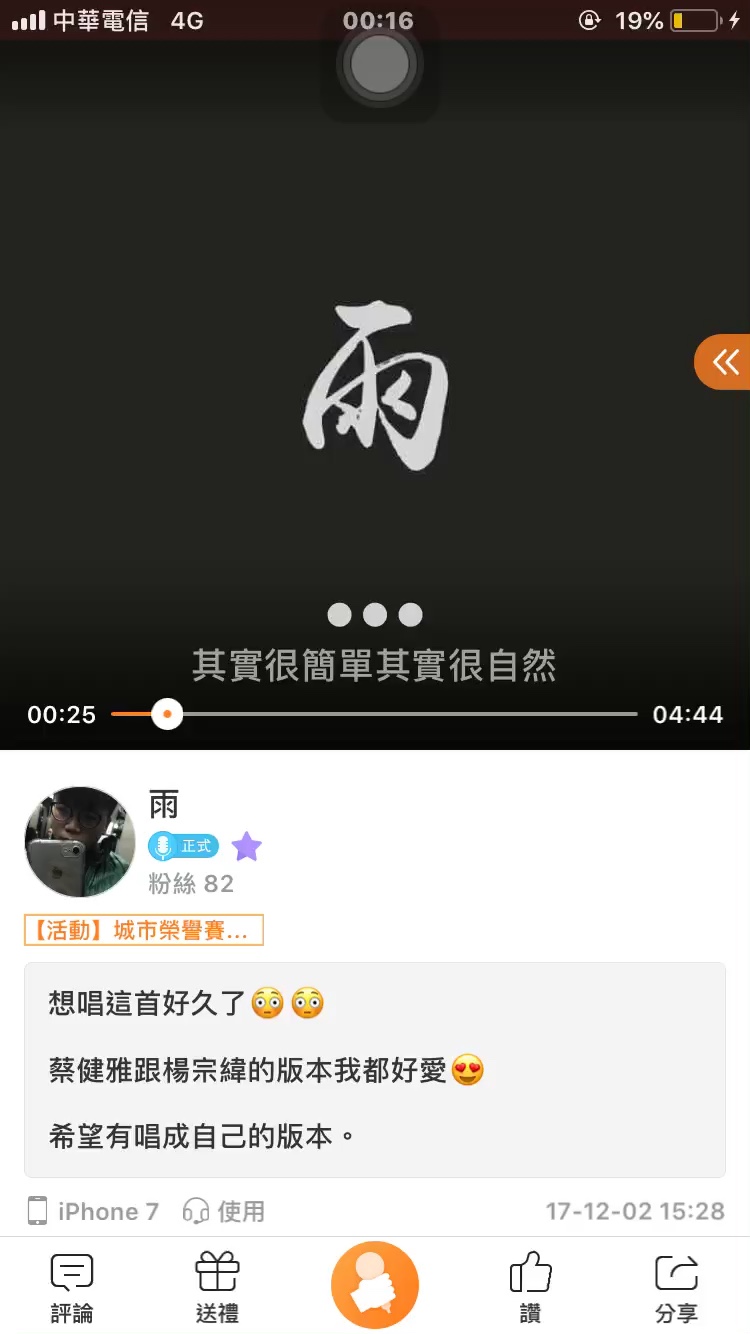Expand the orange double-arrow side panel
Screen dimensions: 750x1334
pyautogui.click(x=724, y=362)
